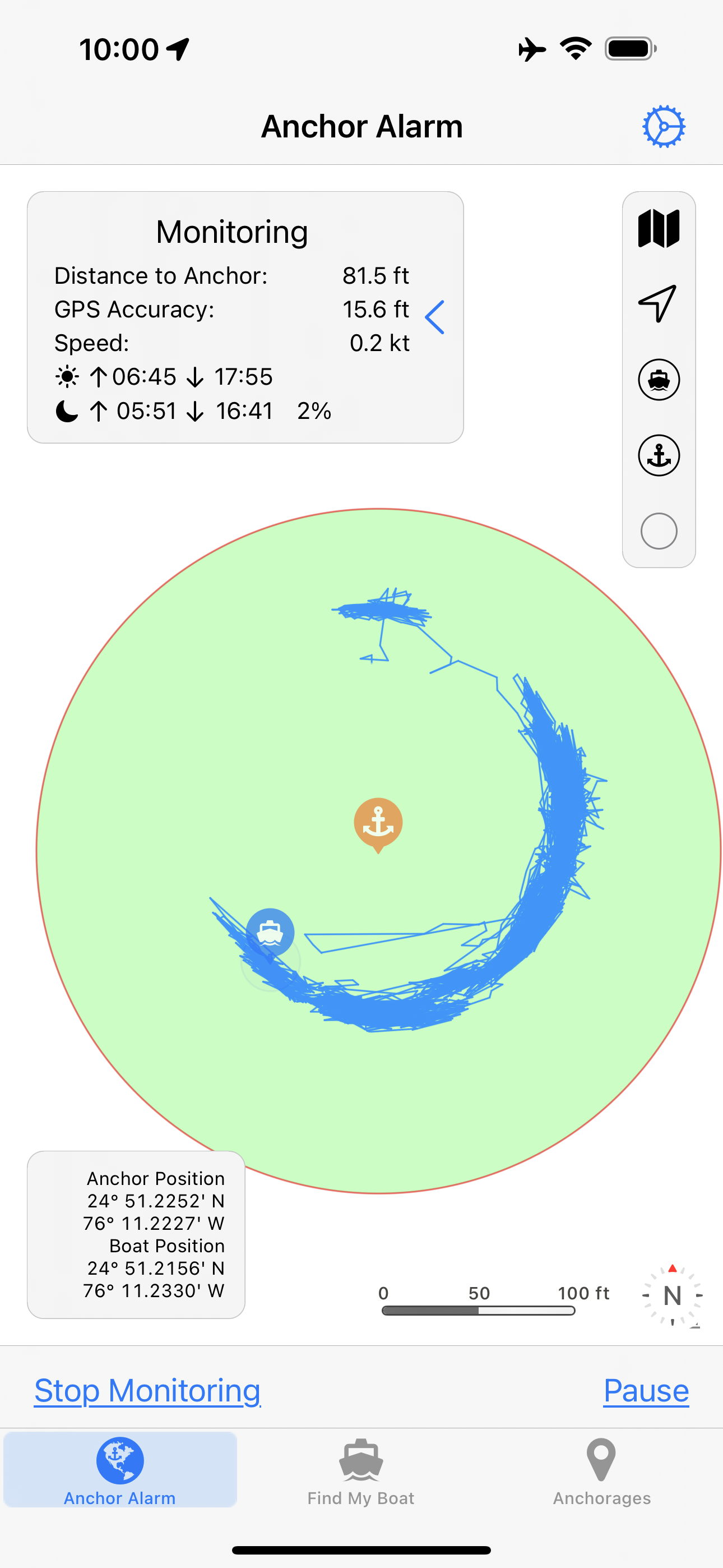723x1568 pixels.
Task: Tap the orange anchor marker on the map
Action: (378, 823)
